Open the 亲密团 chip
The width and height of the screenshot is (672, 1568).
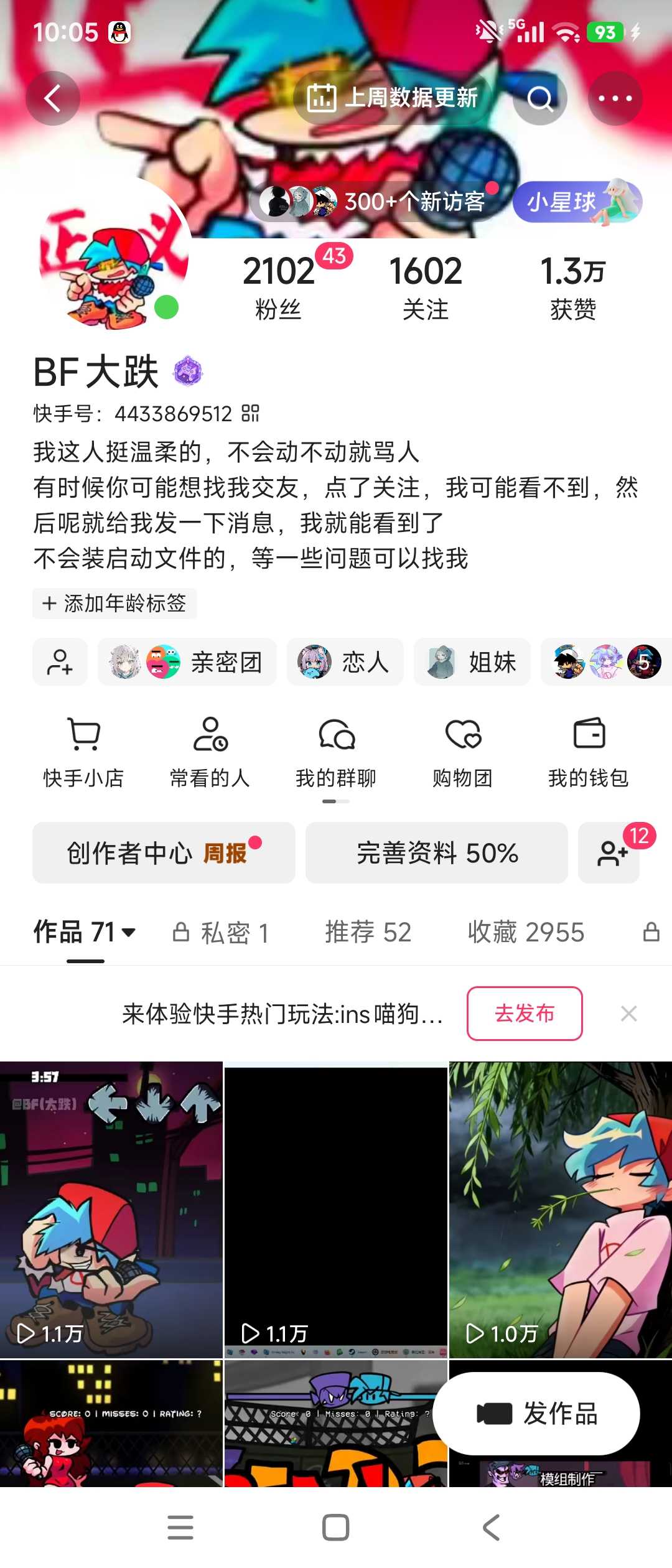point(187,662)
